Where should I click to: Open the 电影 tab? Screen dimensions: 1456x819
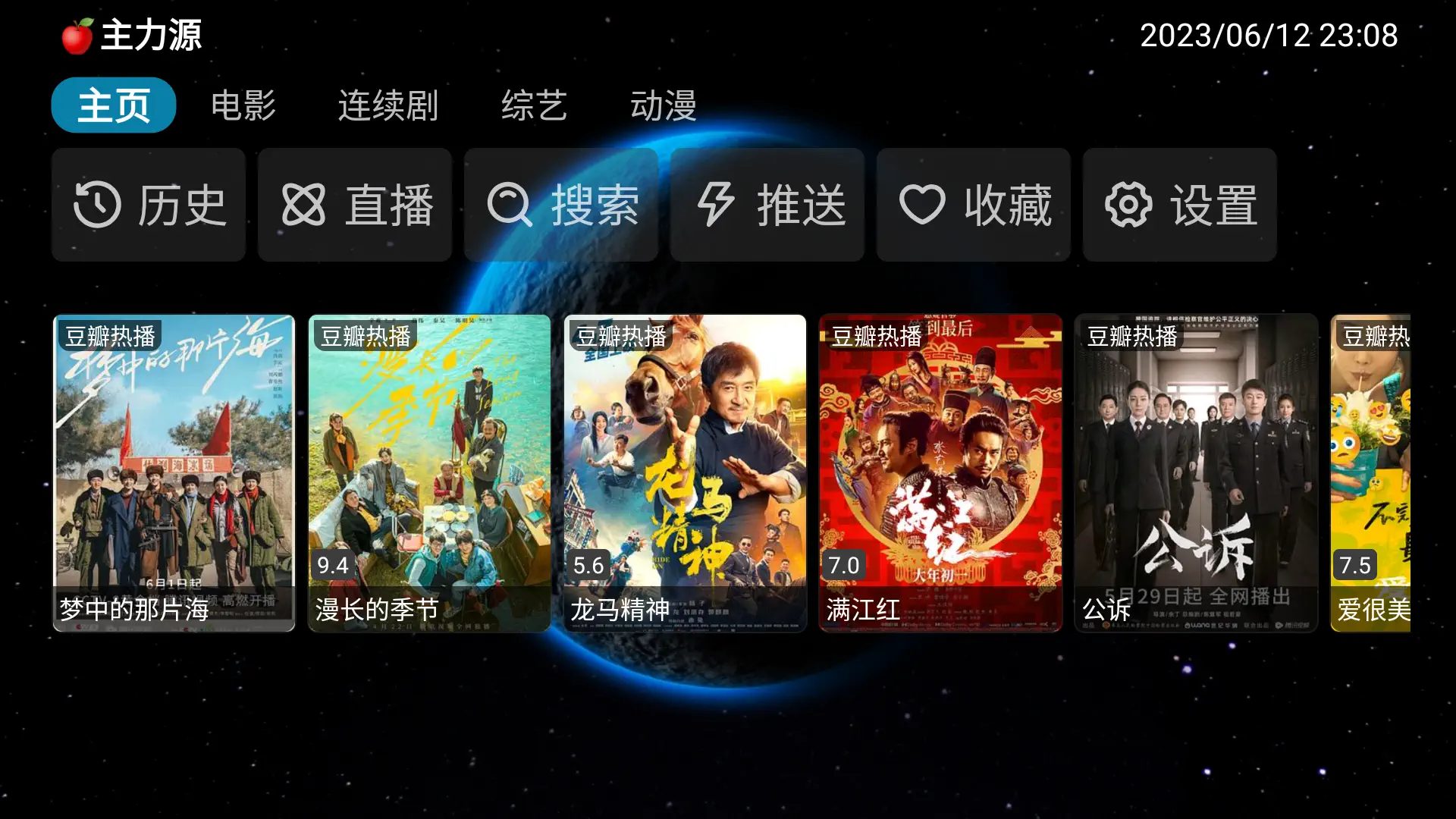(243, 105)
